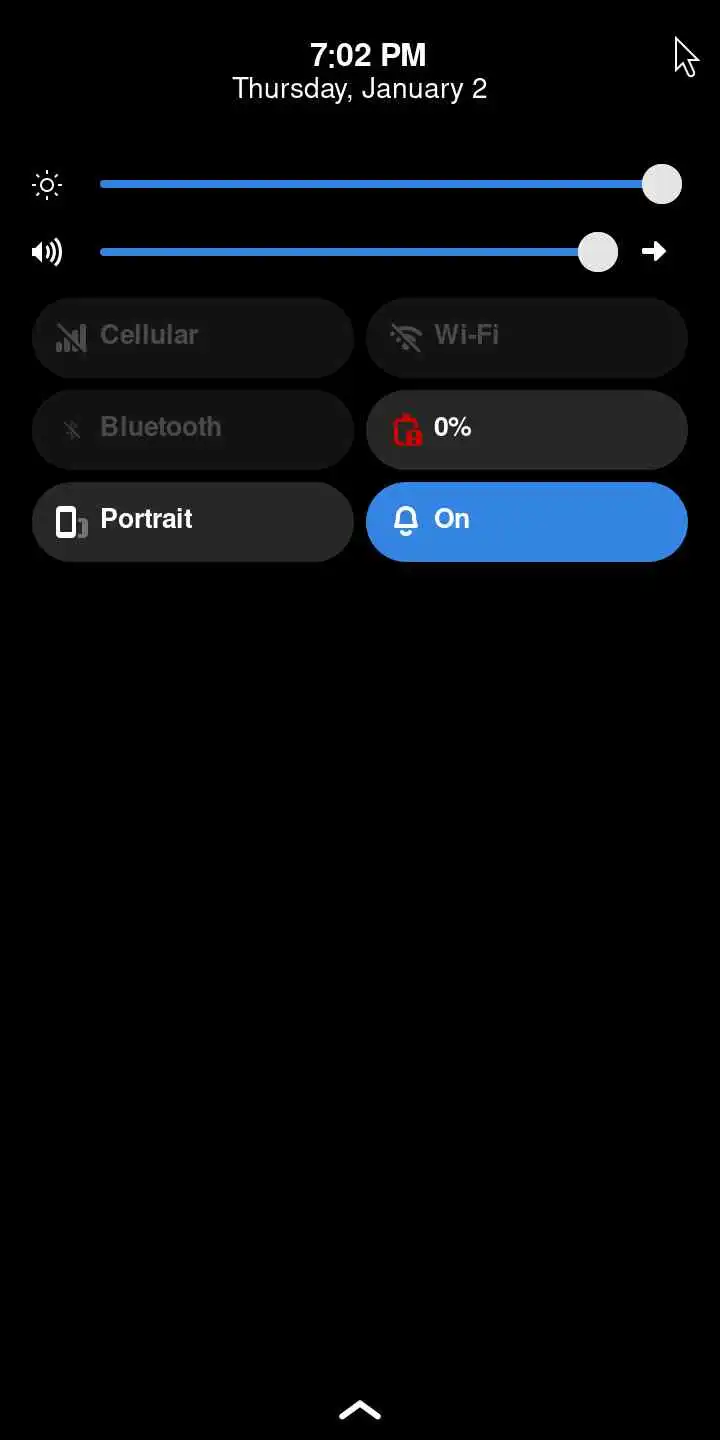This screenshot has height=1440, width=720.
Task: Tap the brightness slider track
Action: 380,184
